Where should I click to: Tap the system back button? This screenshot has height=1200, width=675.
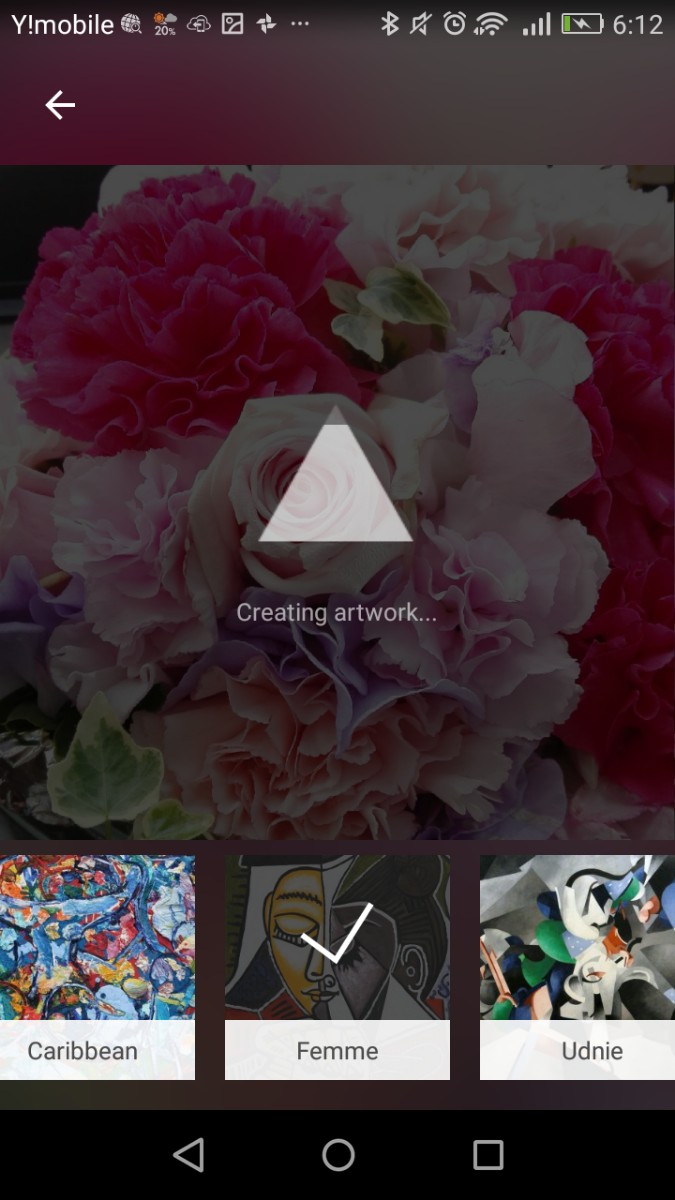188,1155
